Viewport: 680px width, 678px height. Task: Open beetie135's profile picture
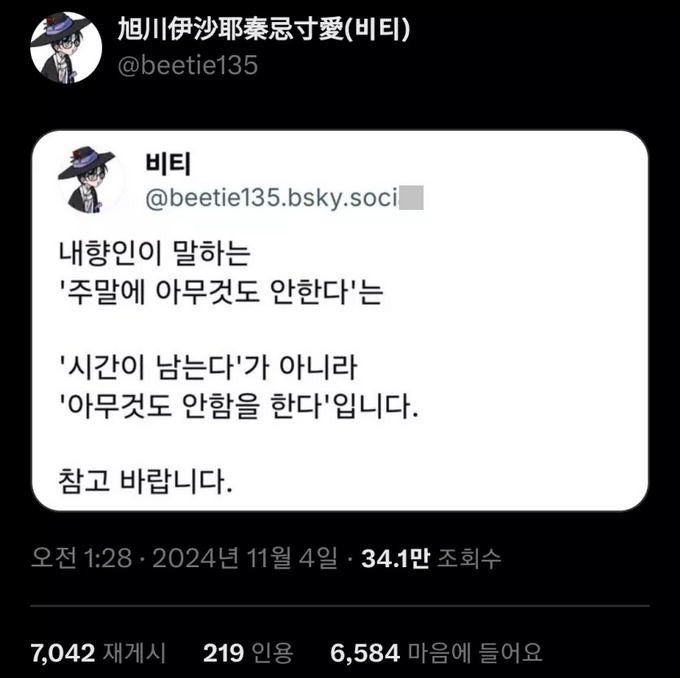[x=66, y=47]
